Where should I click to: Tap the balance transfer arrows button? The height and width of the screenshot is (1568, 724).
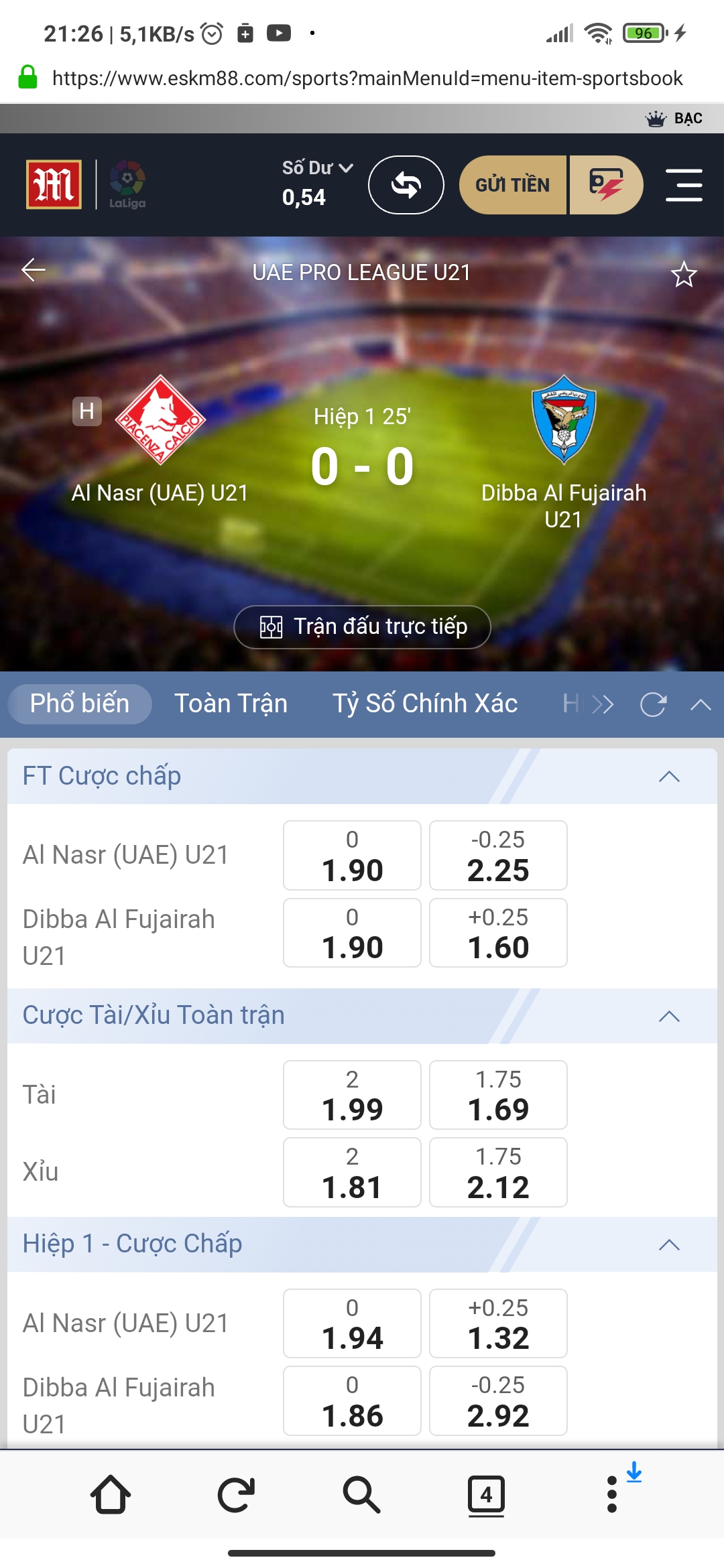pos(406,185)
